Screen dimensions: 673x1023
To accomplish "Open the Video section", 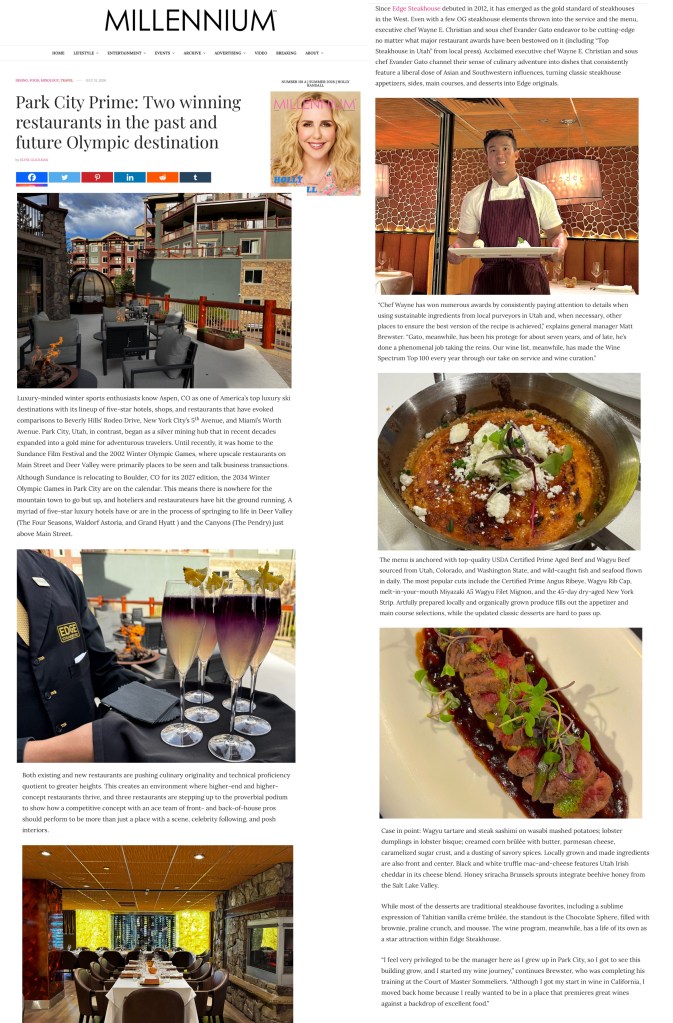I will pyautogui.click(x=261, y=53).
